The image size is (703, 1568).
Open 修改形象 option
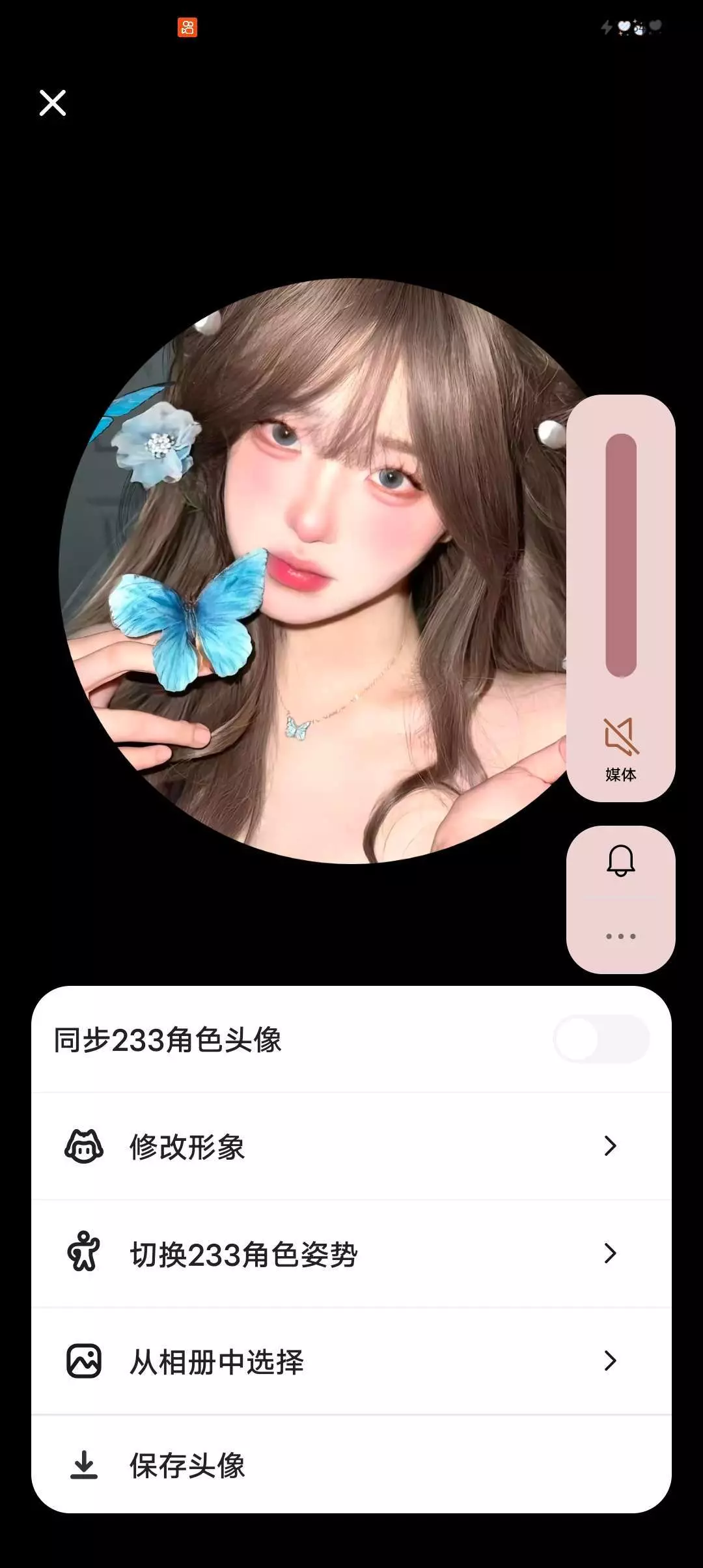pyautogui.click(x=351, y=1146)
